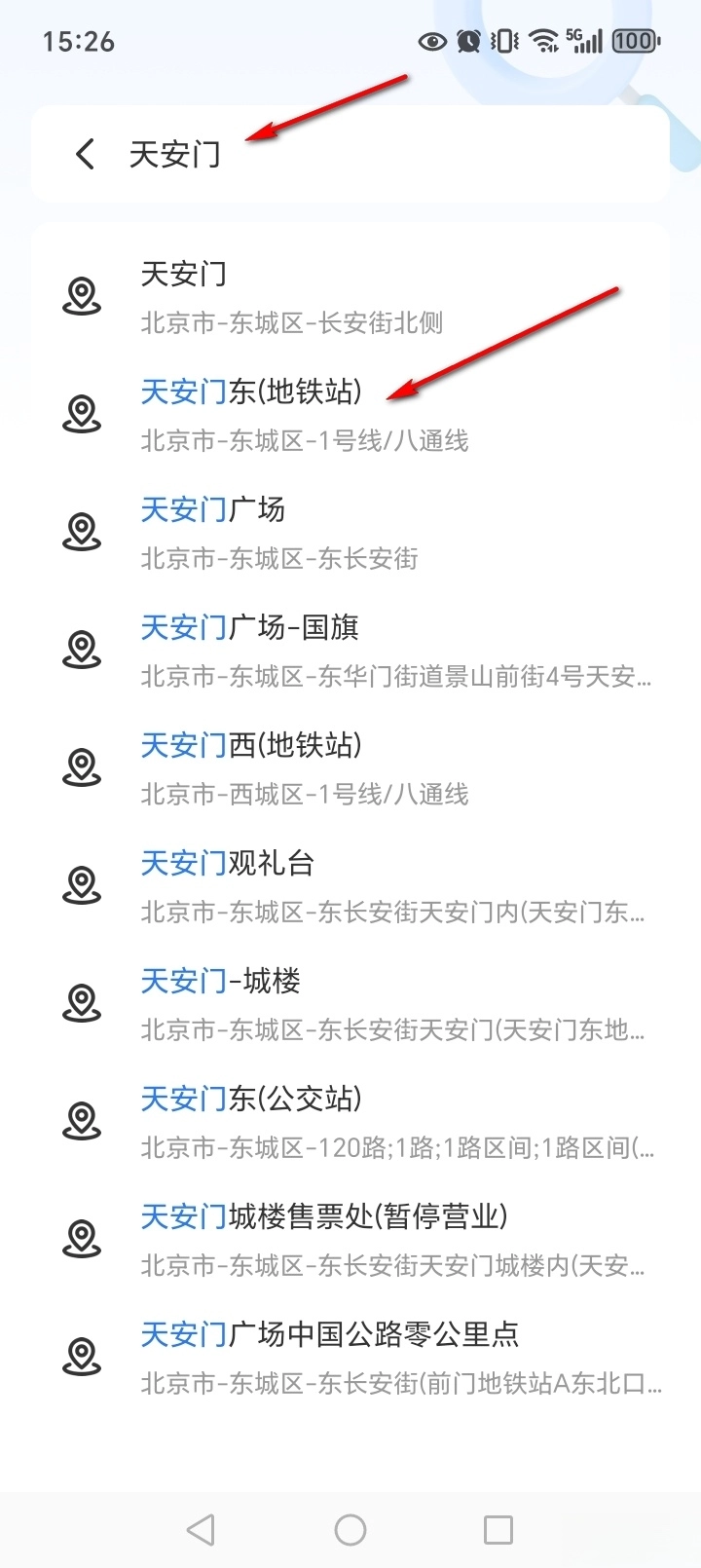
Task: Go to home via system navigation bar
Action: click(350, 1530)
